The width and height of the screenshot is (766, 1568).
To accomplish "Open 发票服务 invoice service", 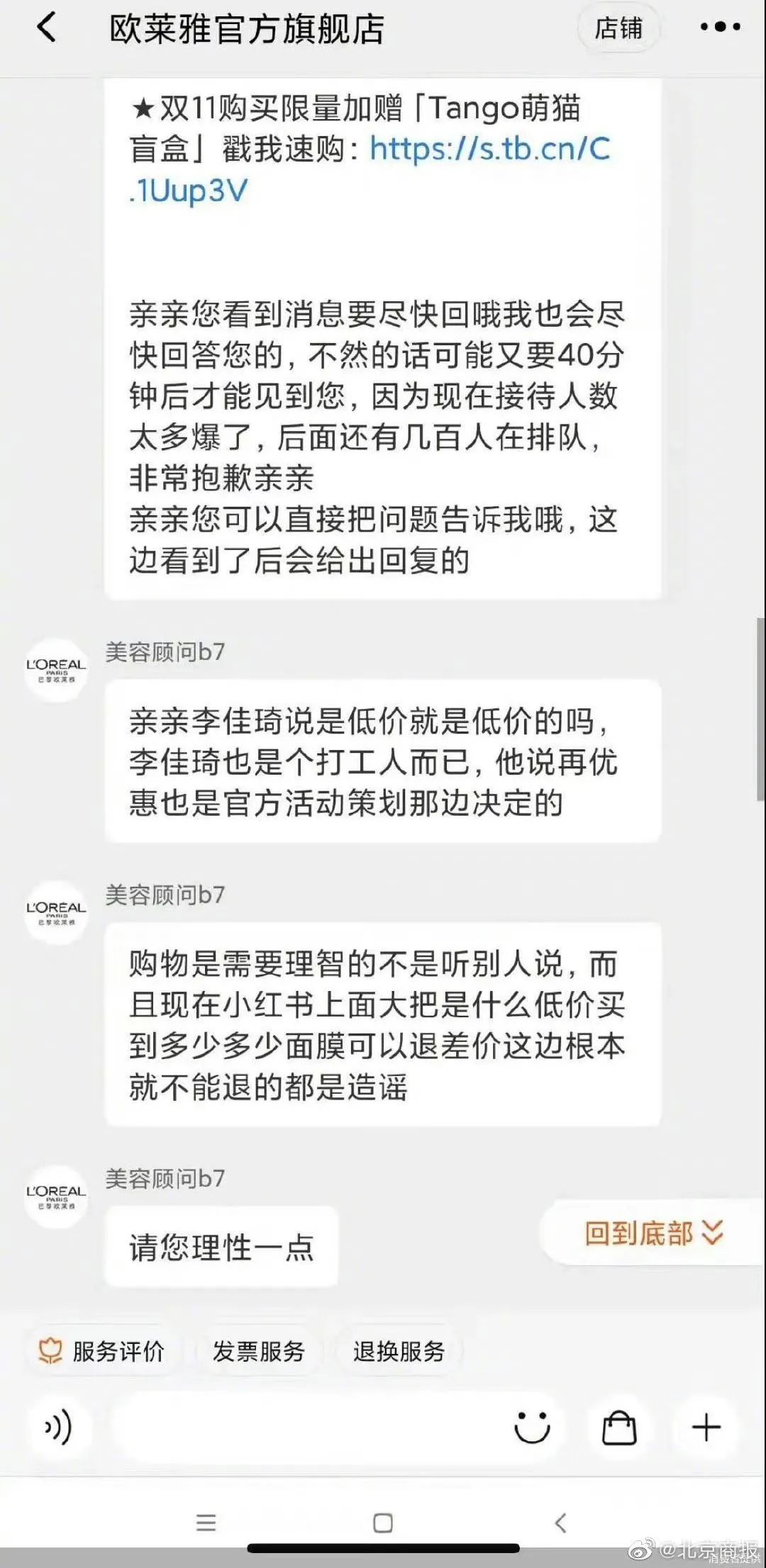I will [258, 1351].
